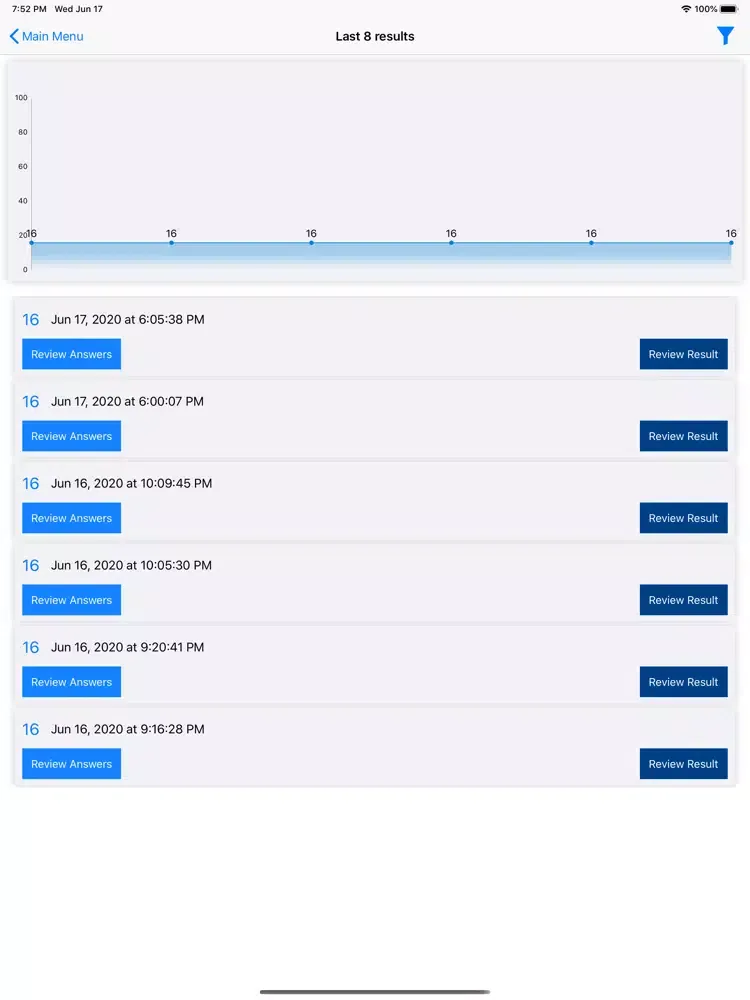Review Result for the 6:05:38 PM attempt
This screenshot has width=750, height=1000.
point(684,354)
